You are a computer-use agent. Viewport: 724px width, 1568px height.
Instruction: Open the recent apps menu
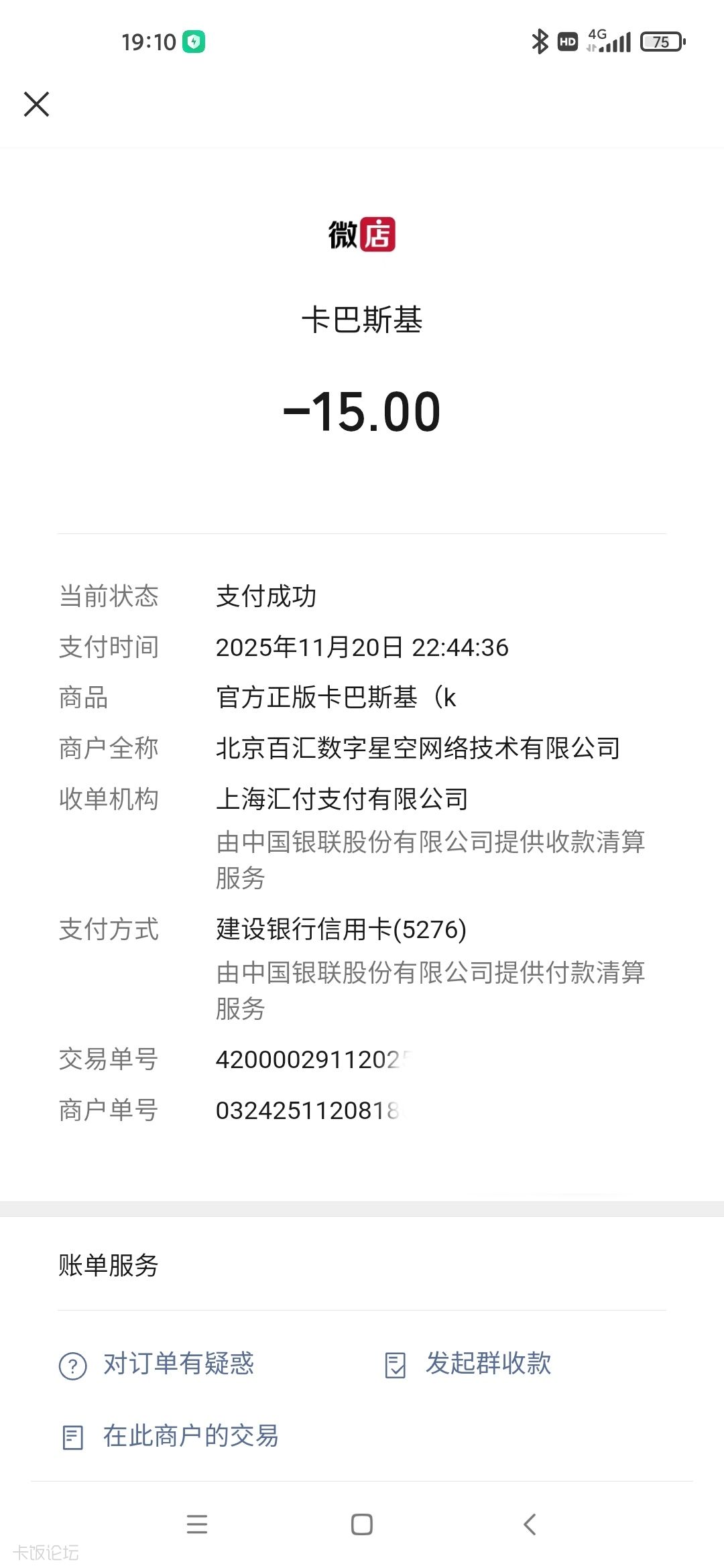196,1524
